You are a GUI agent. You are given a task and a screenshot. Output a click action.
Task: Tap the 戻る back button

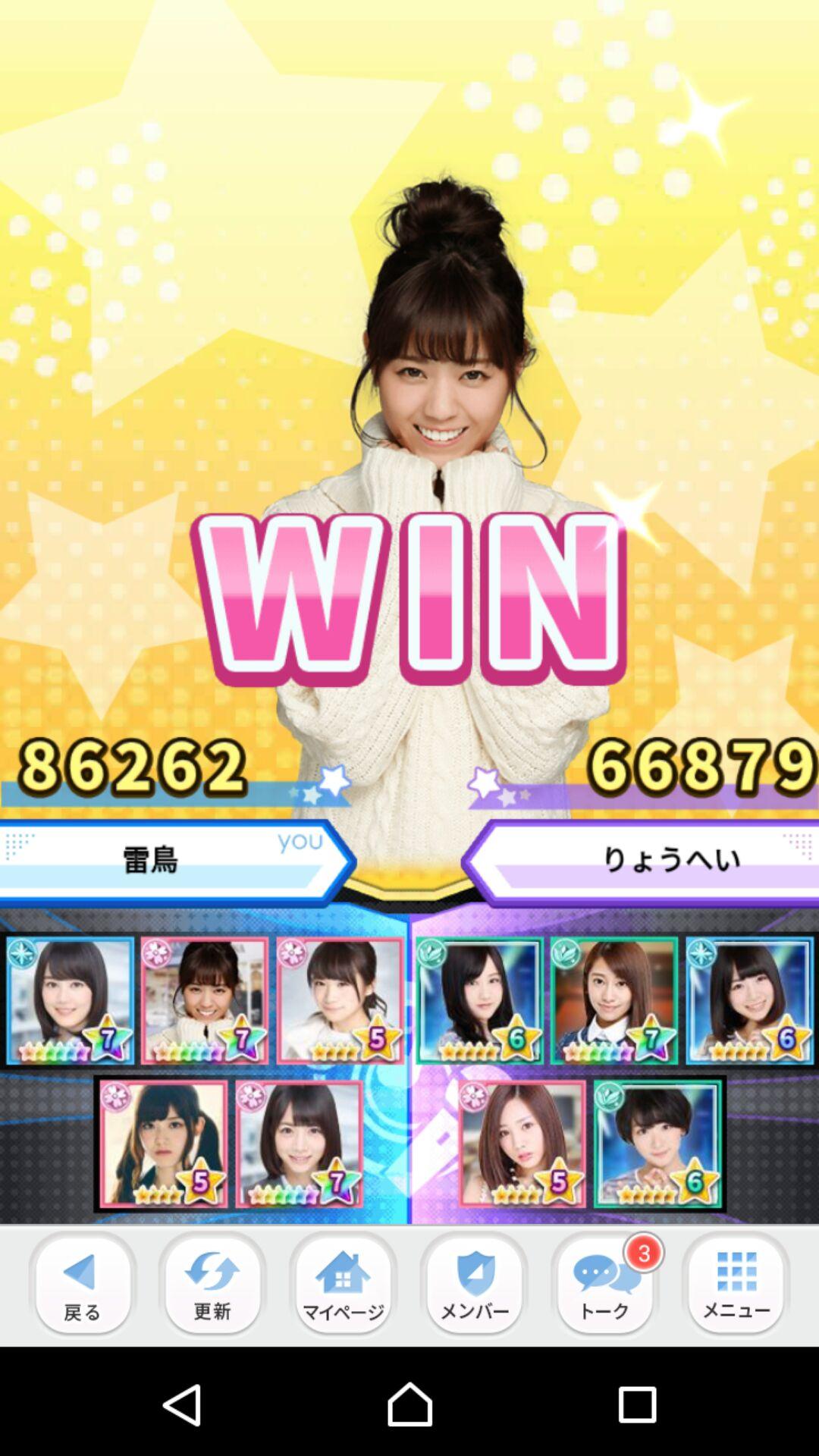pyautogui.click(x=83, y=1284)
